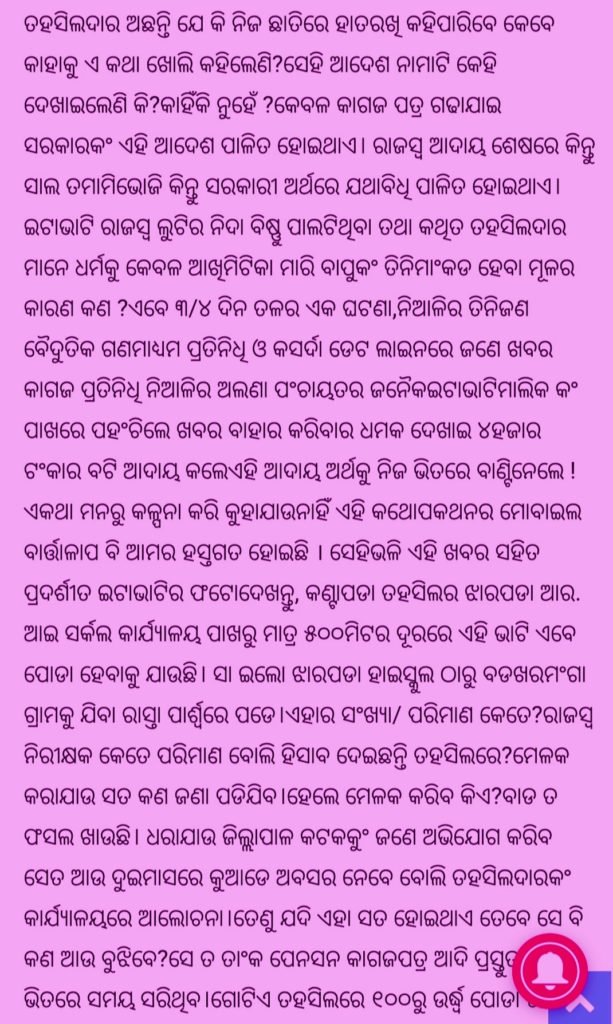
Task: Tap the blue scroll-to-top arrow
Action: pos(599,999)
